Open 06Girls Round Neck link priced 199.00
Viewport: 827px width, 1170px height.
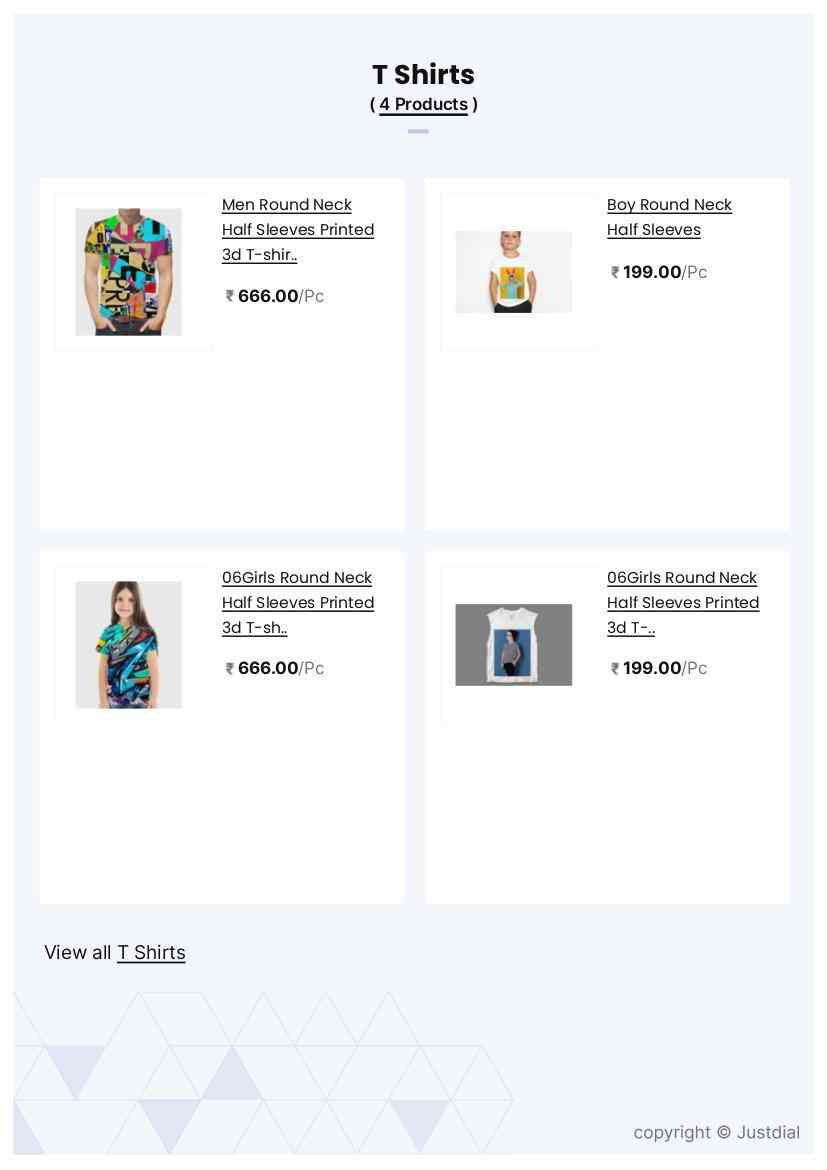(682, 602)
